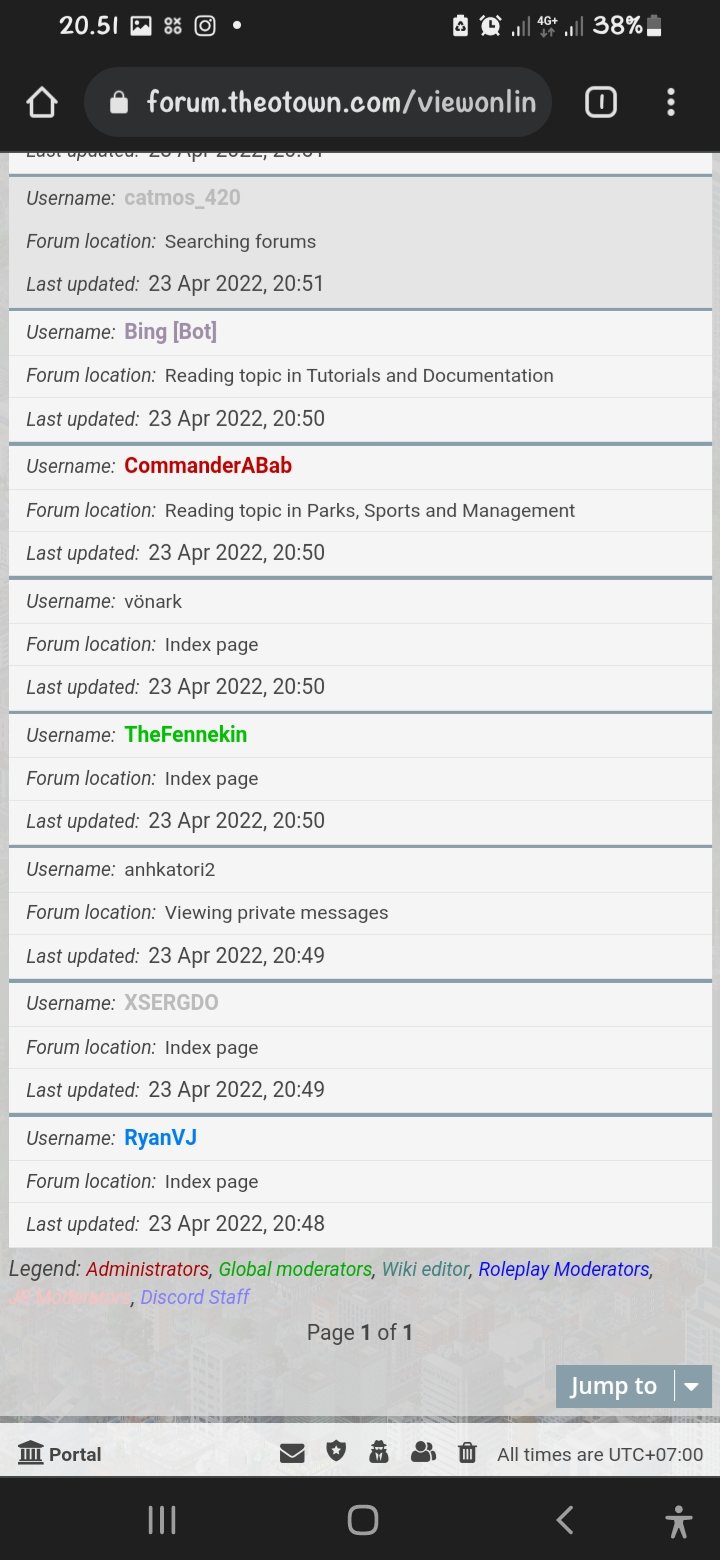Open the Bing [Bot] username link

pyautogui.click(x=170, y=332)
